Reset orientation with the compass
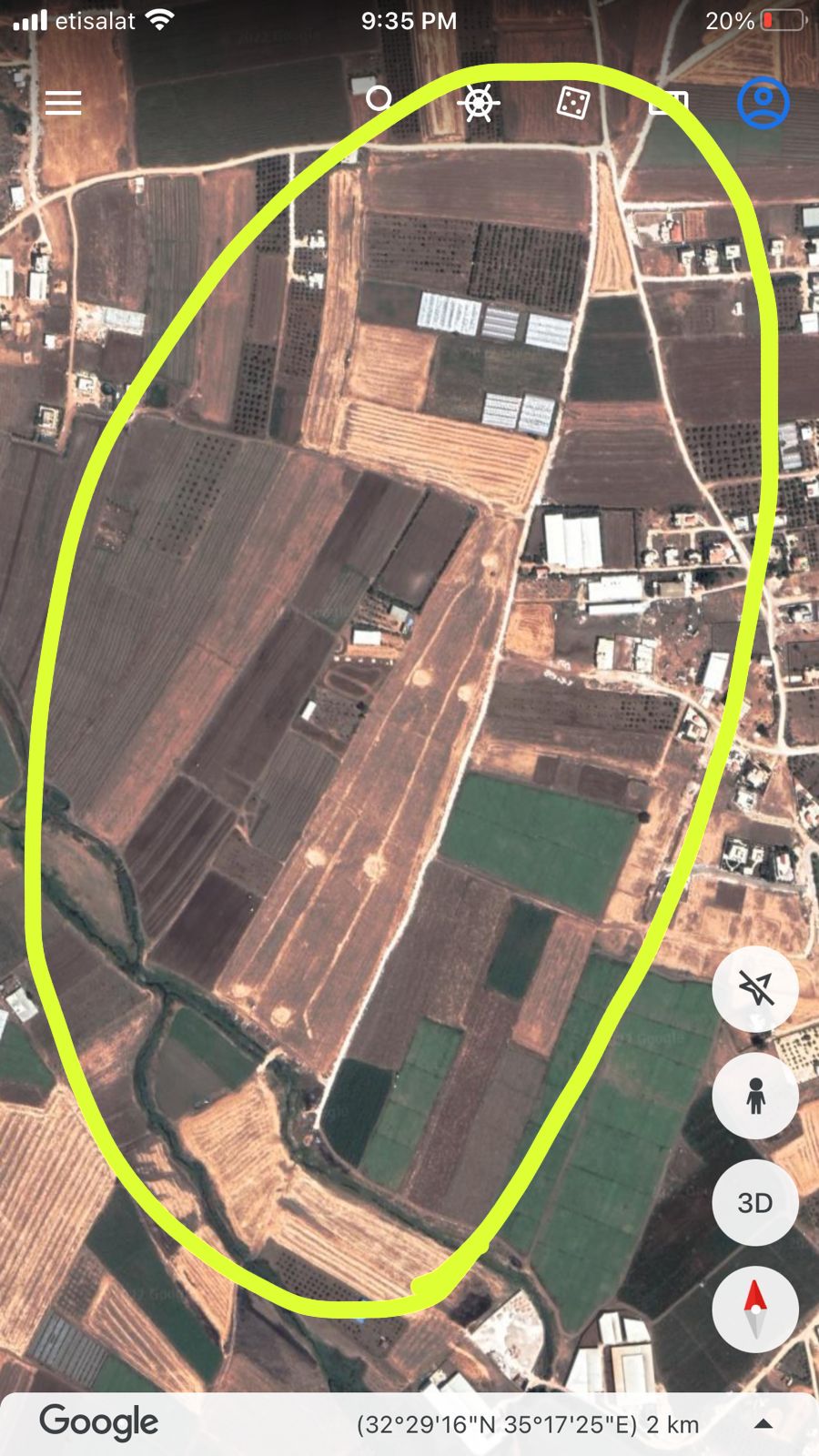 pyautogui.click(x=755, y=1309)
